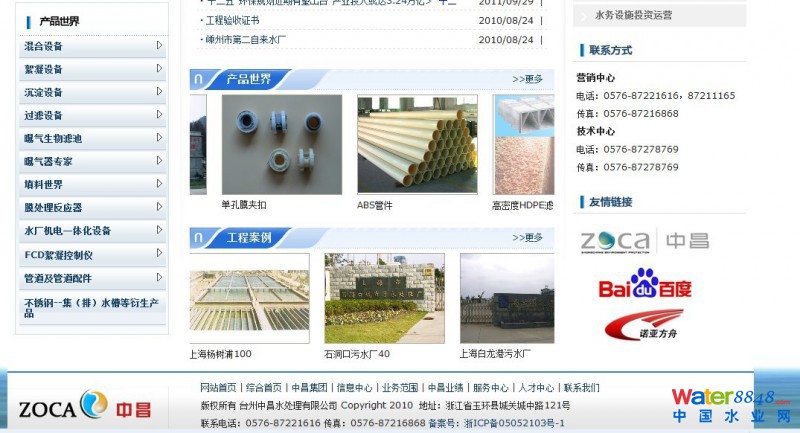Select 膜处理反应器 from the product list
Viewport: 800px width, 433px height.
53,207
